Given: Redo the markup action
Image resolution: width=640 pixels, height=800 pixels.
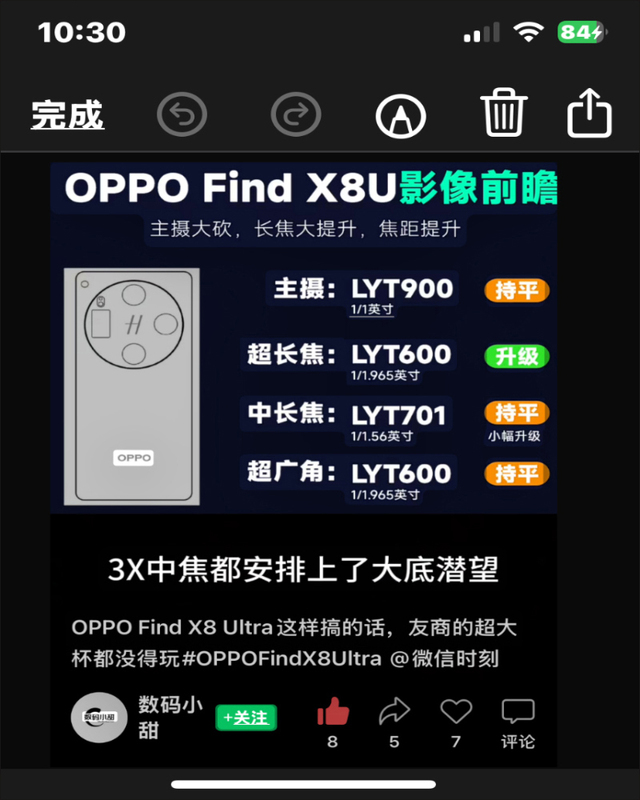Looking at the screenshot, I should tap(295, 116).
